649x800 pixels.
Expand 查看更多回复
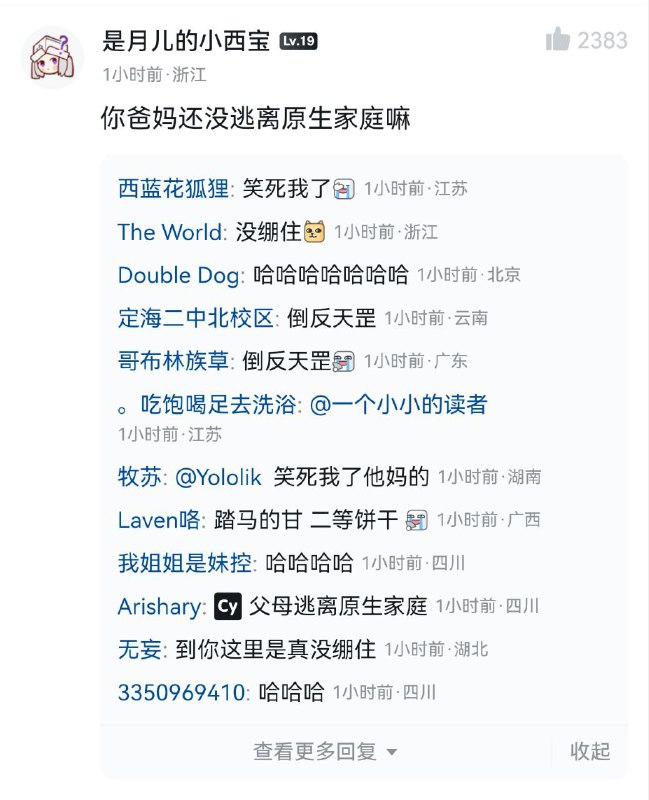[x=325, y=751]
